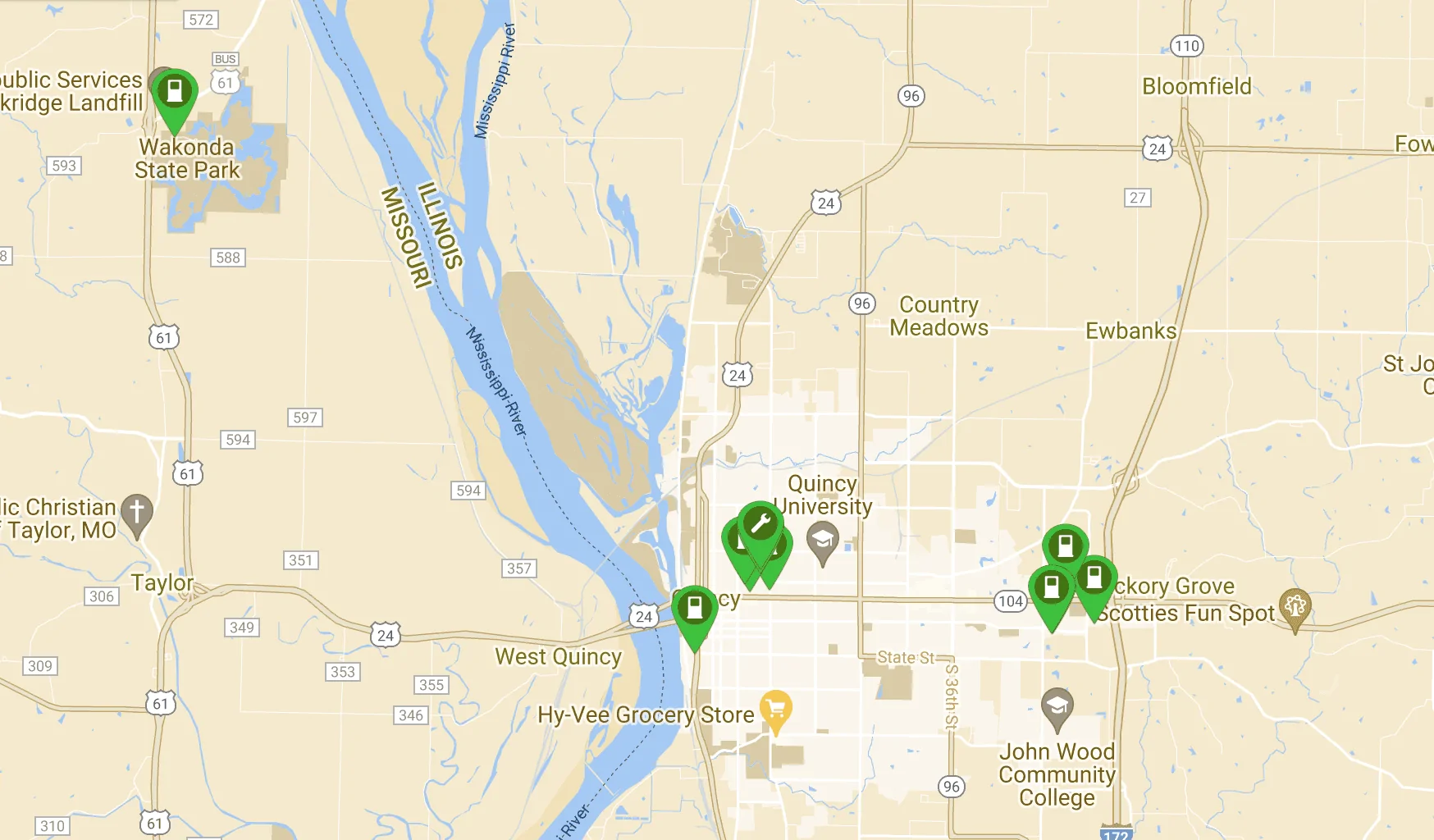Image resolution: width=1434 pixels, height=840 pixels.
Task: Tap the Hy-Vee Grocery Store marker
Action: point(775,707)
